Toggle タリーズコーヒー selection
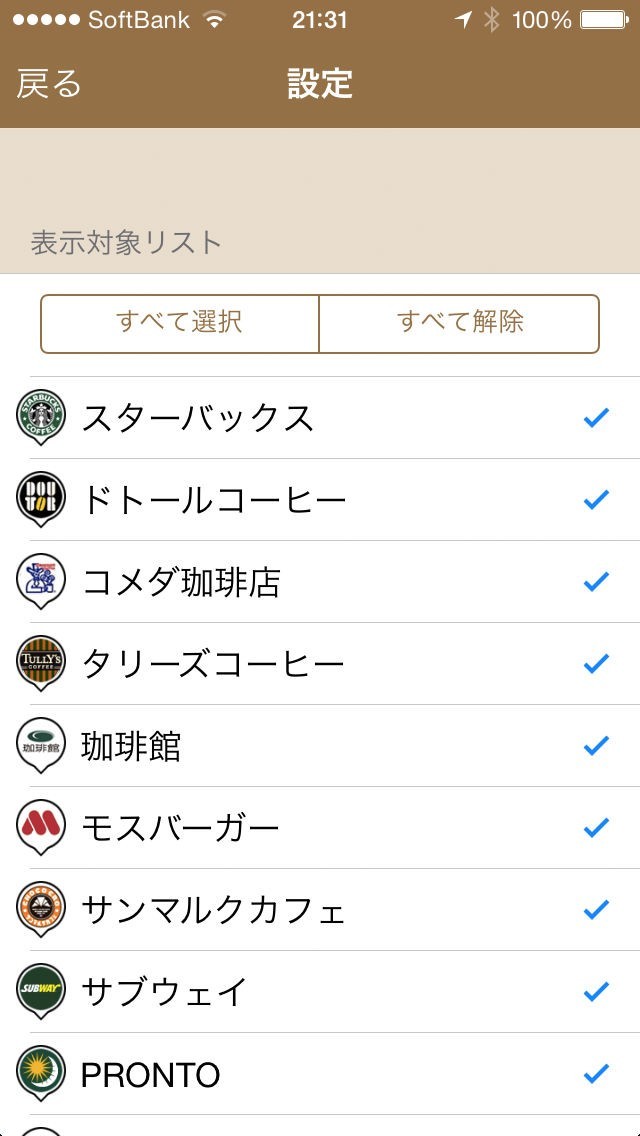 (x=320, y=664)
